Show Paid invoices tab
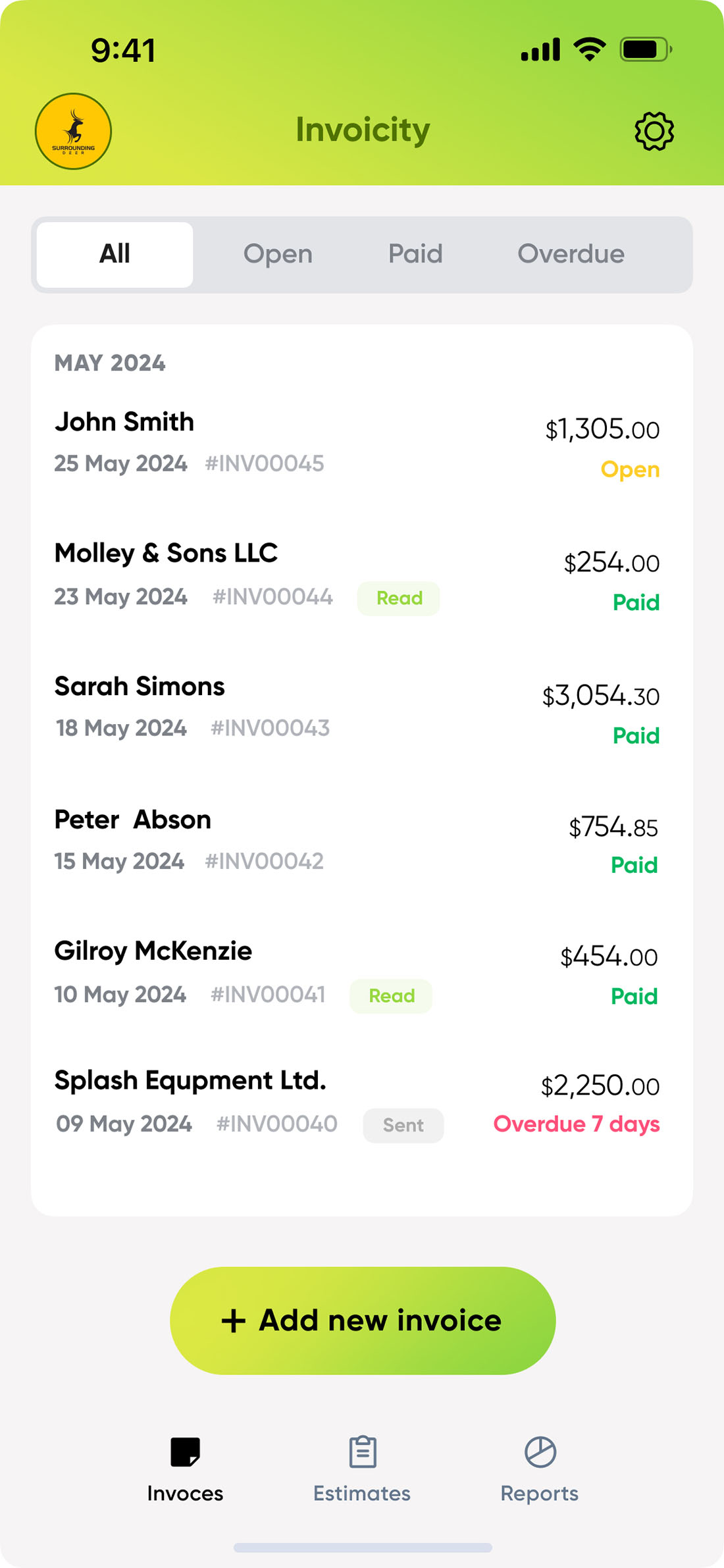The image size is (724, 1568). point(415,254)
